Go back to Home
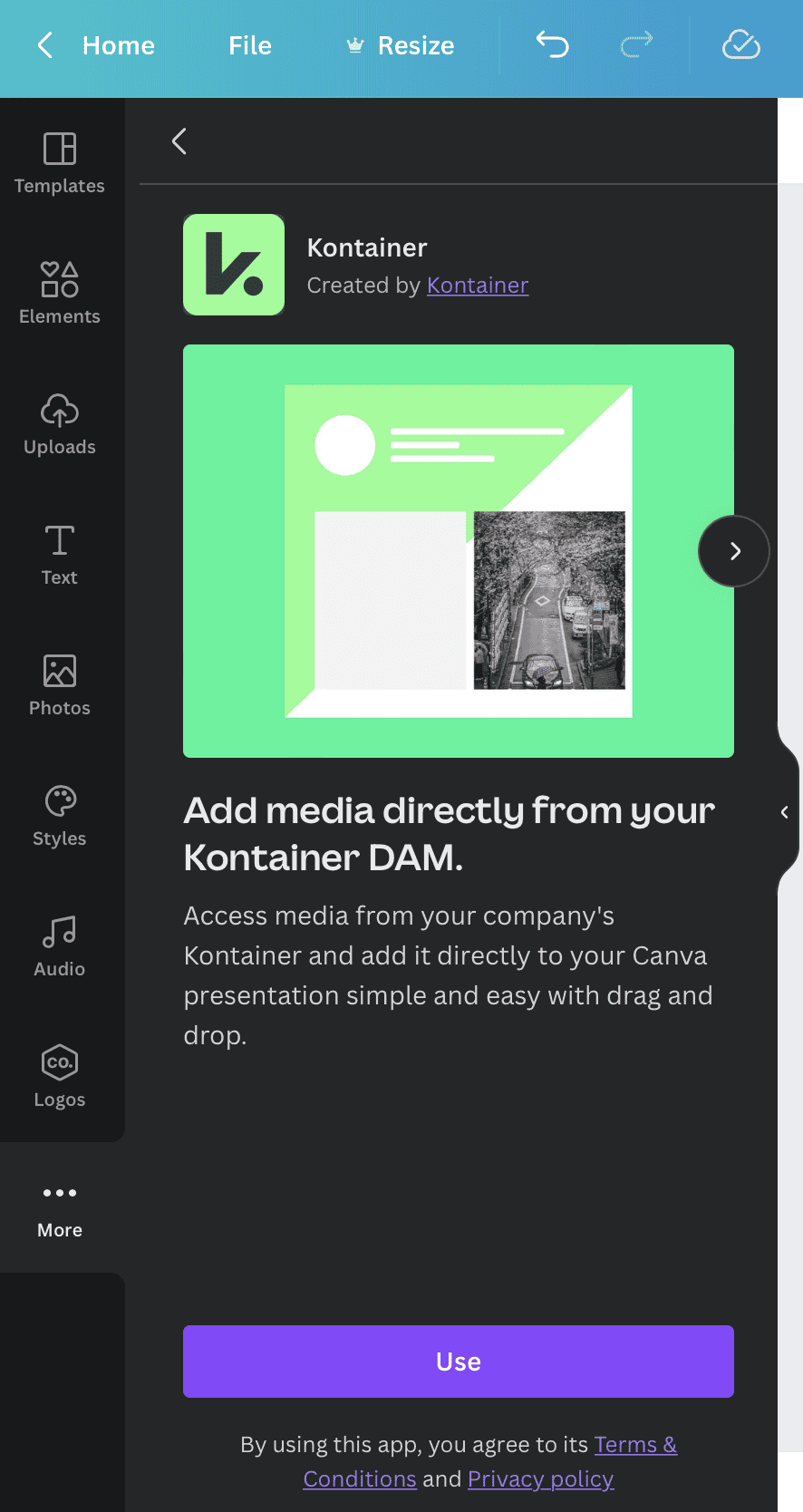This screenshot has width=803, height=1512. tap(97, 44)
